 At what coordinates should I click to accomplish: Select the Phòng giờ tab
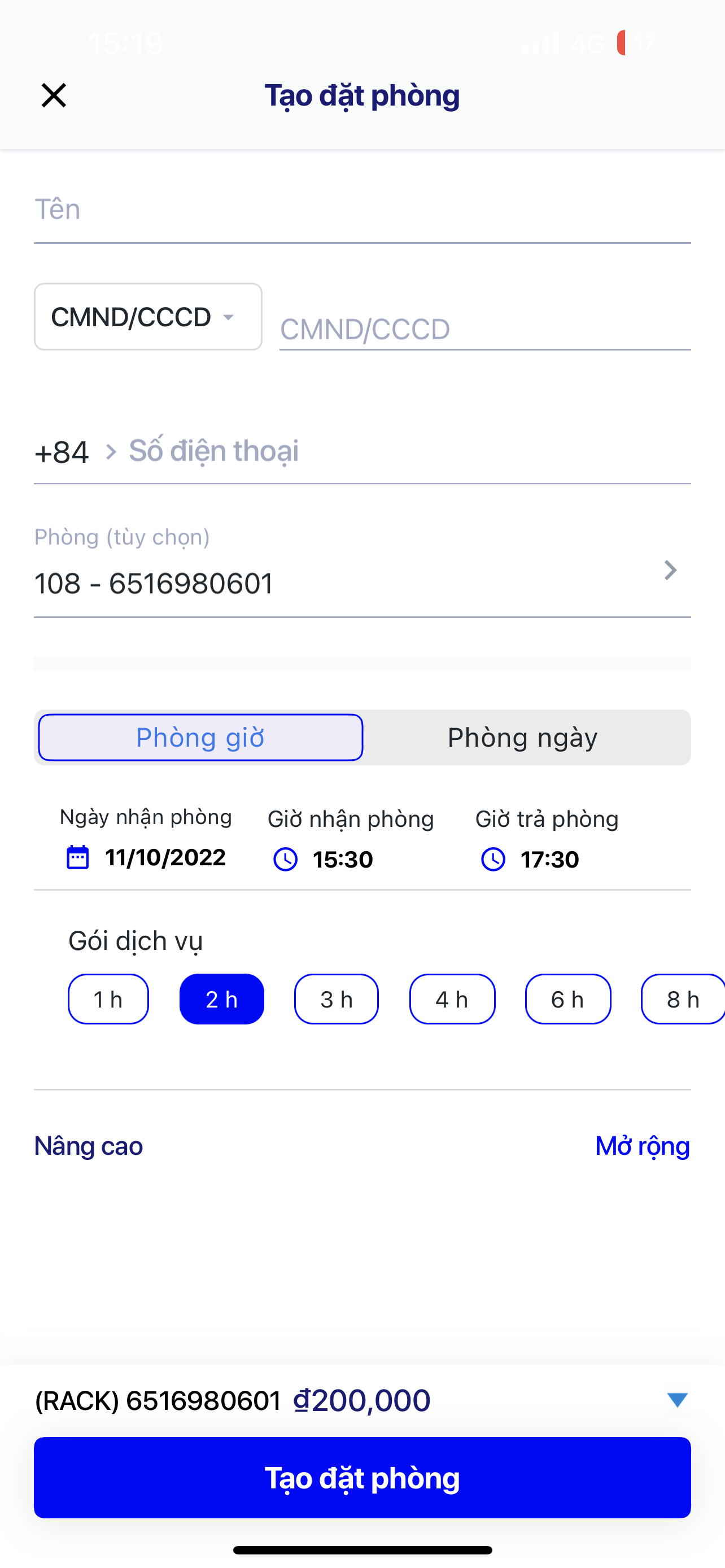[200, 737]
